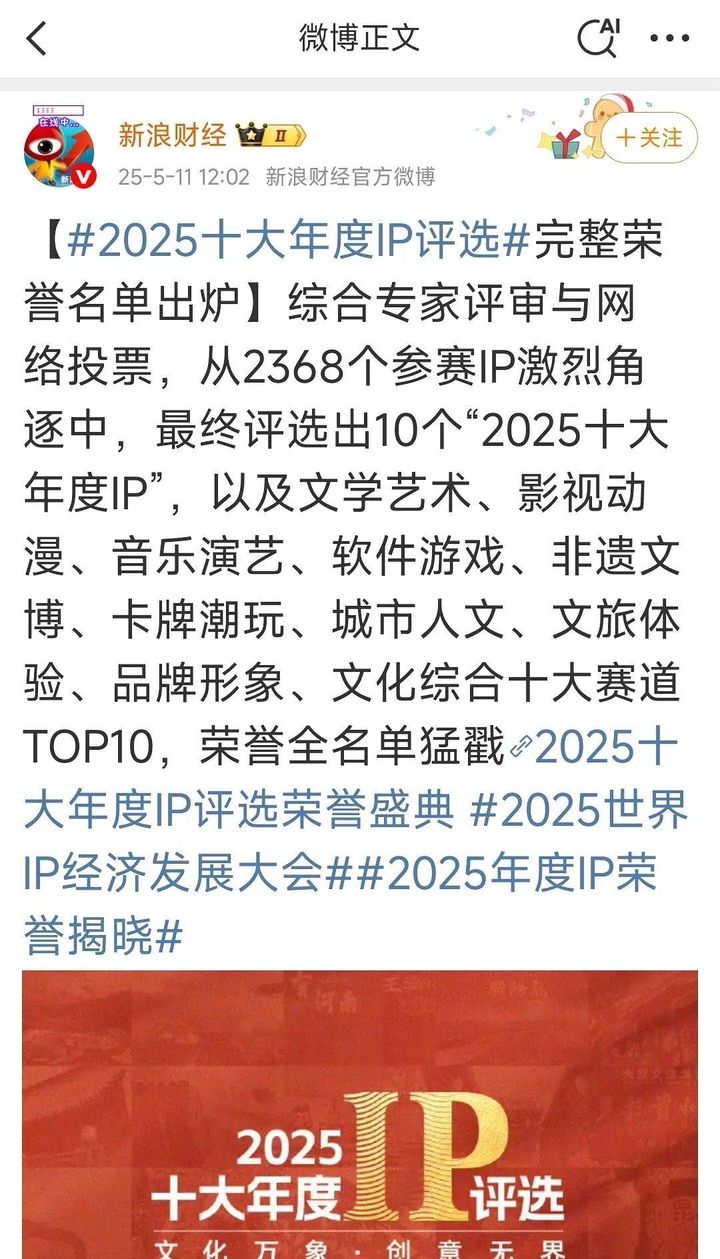Open the three-dot overflow menu
The width and height of the screenshot is (720, 1259).
click(669, 39)
